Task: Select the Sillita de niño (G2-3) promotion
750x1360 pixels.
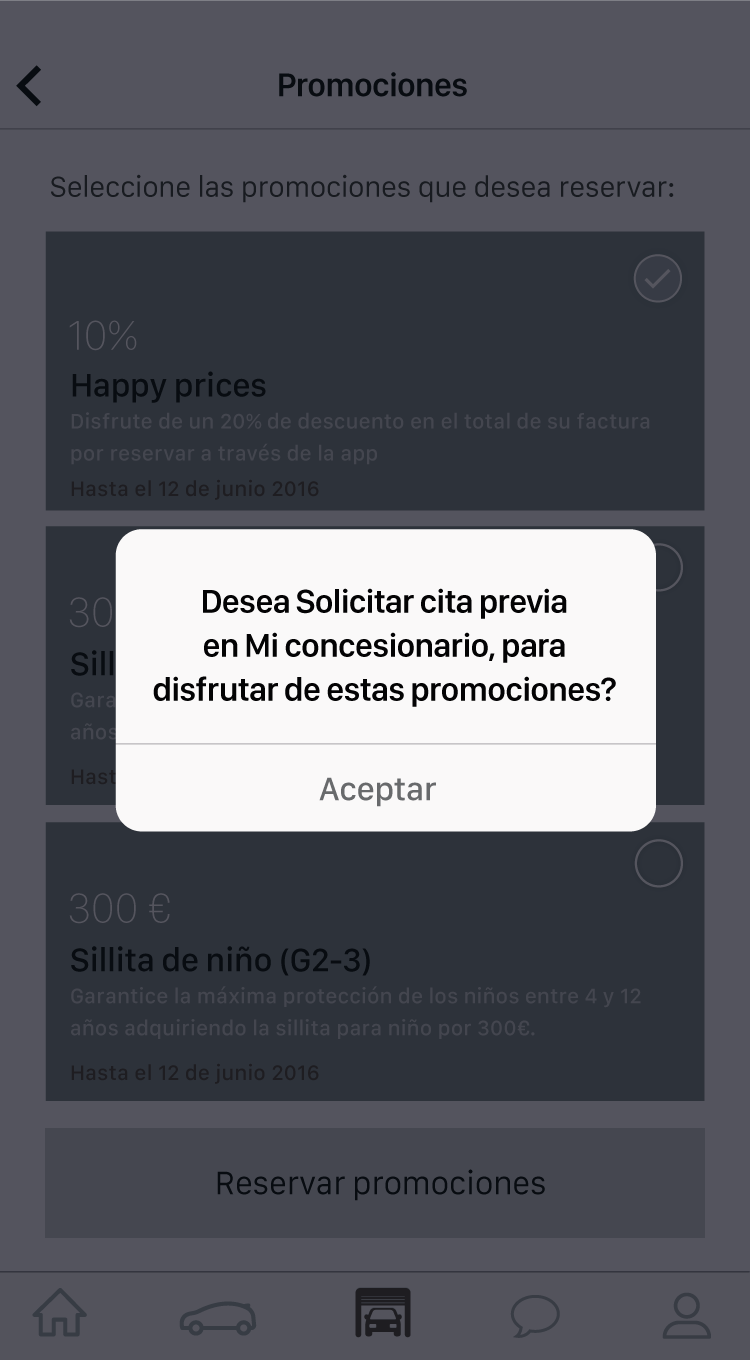Action: 659,863
